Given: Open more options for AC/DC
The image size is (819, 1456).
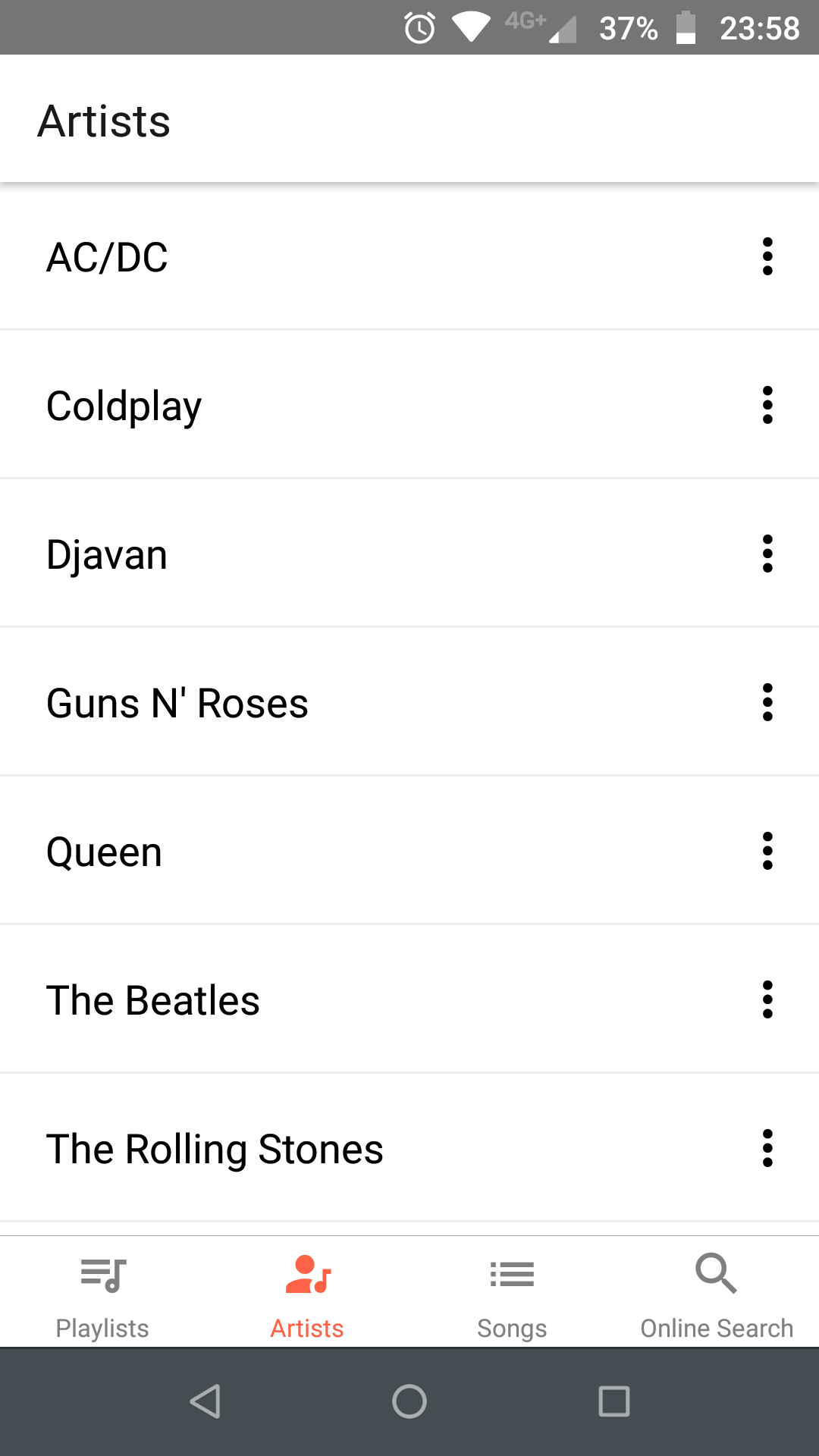Looking at the screenshot, I should [767, 256].
